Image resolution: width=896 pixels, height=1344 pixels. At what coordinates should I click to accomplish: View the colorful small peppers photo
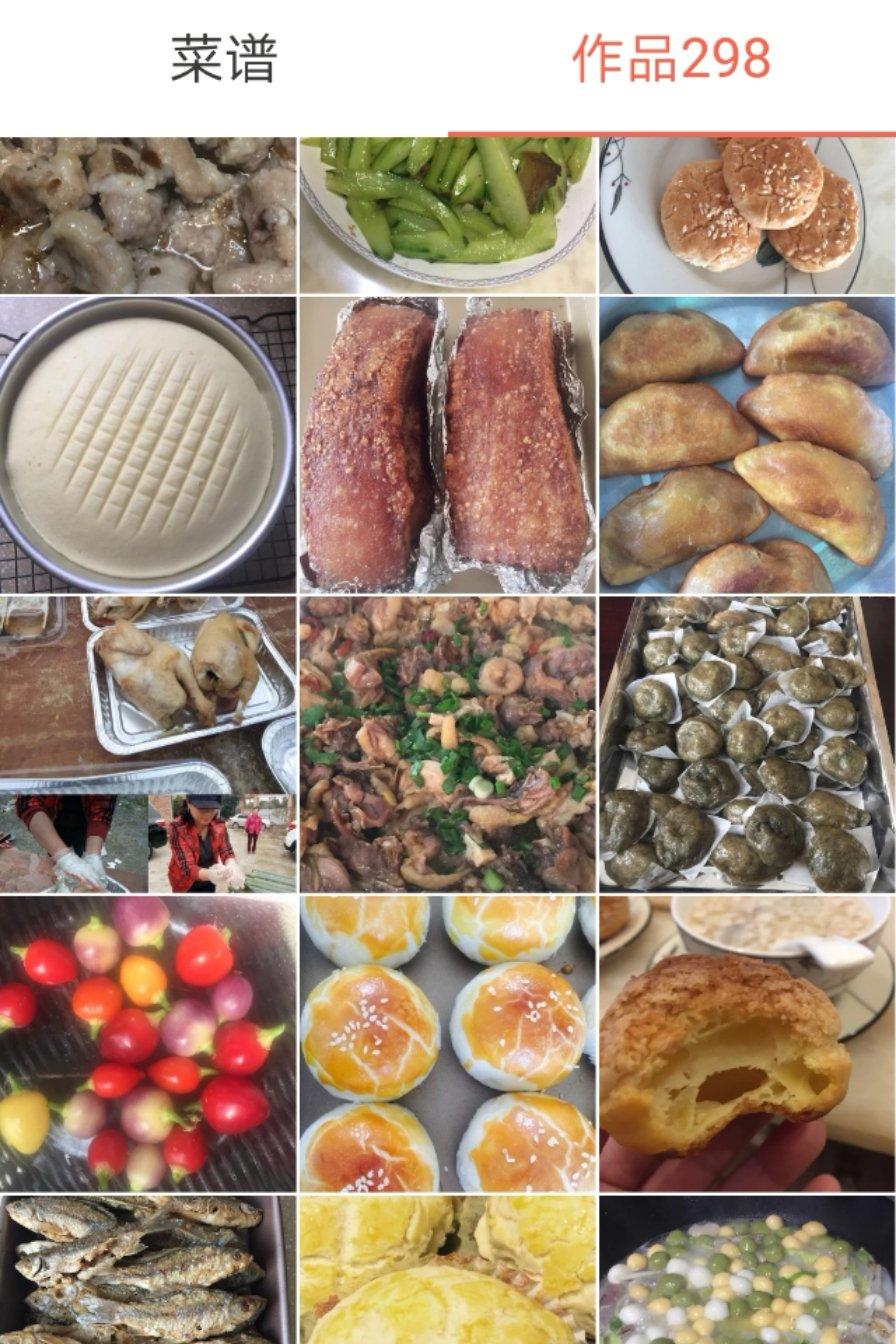[147, 1043]
